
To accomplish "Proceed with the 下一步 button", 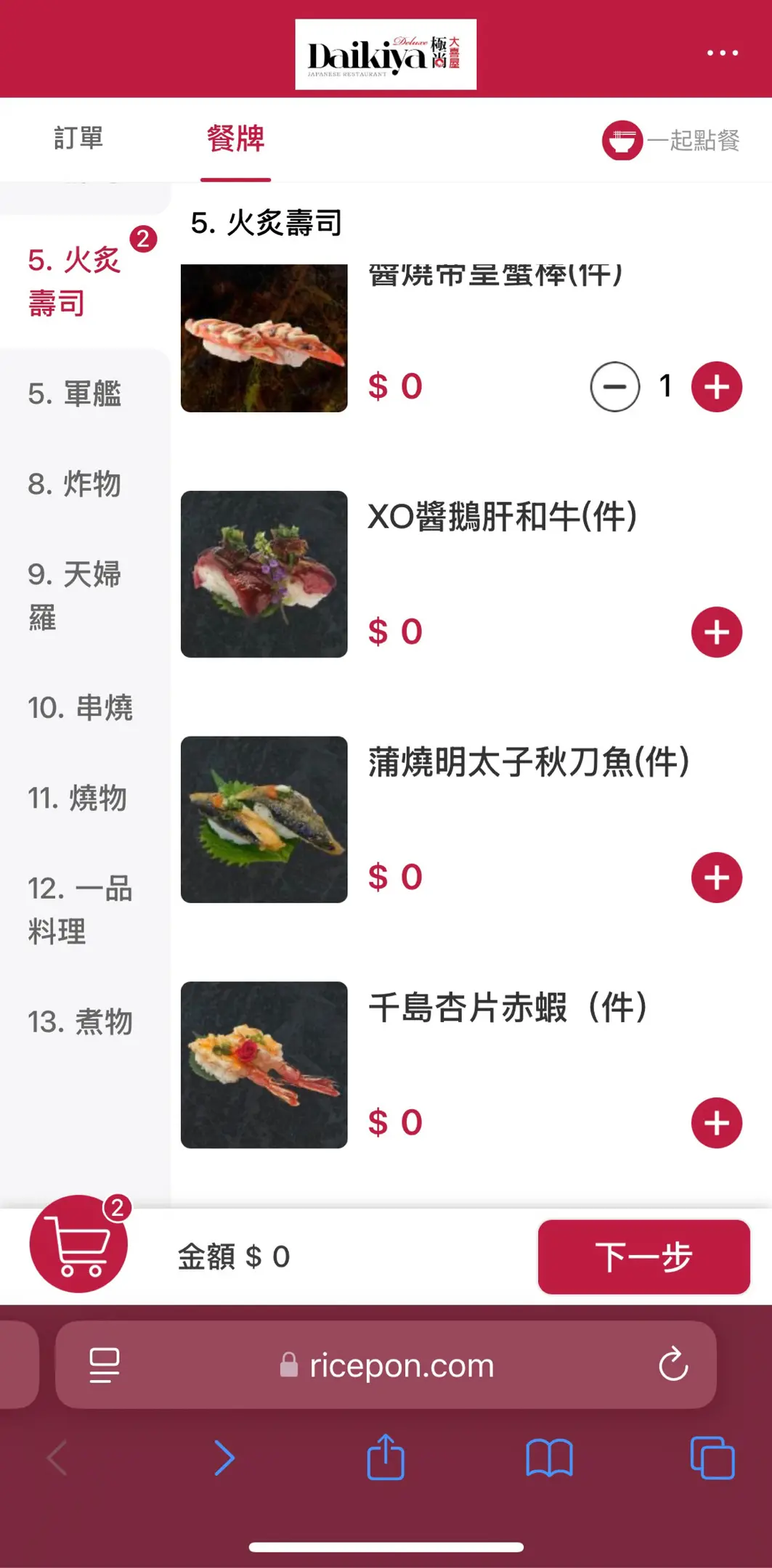I will [x=643, y=1257].
